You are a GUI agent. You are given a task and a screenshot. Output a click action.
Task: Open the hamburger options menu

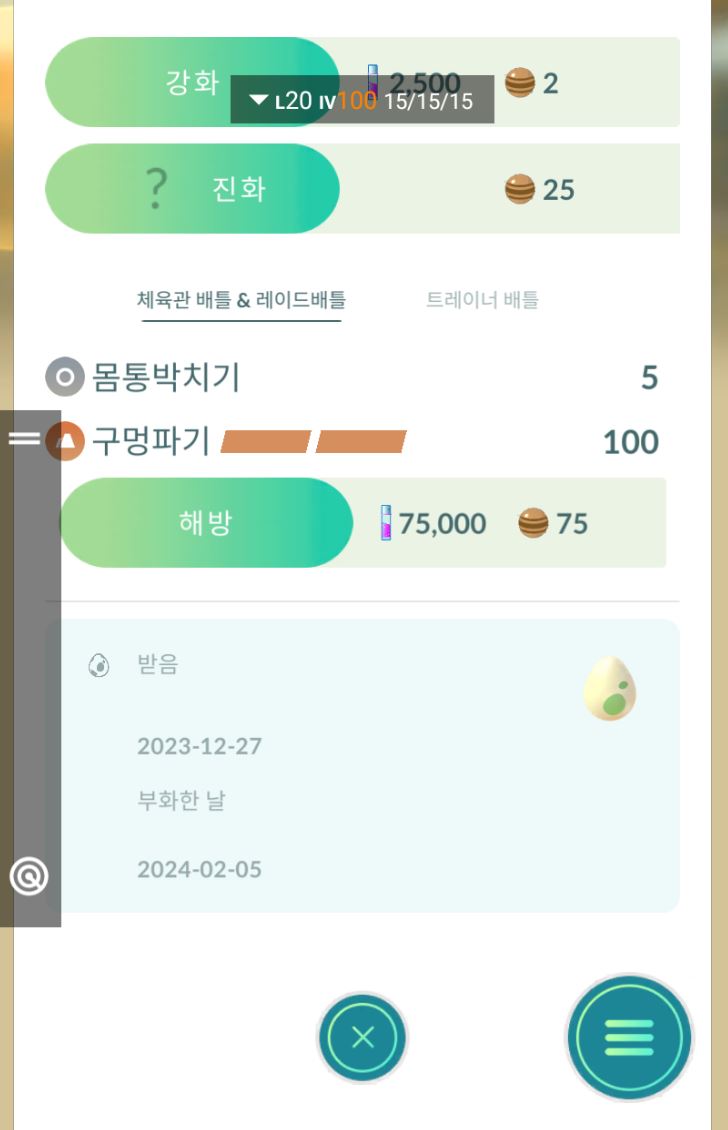pos(629,1037)
